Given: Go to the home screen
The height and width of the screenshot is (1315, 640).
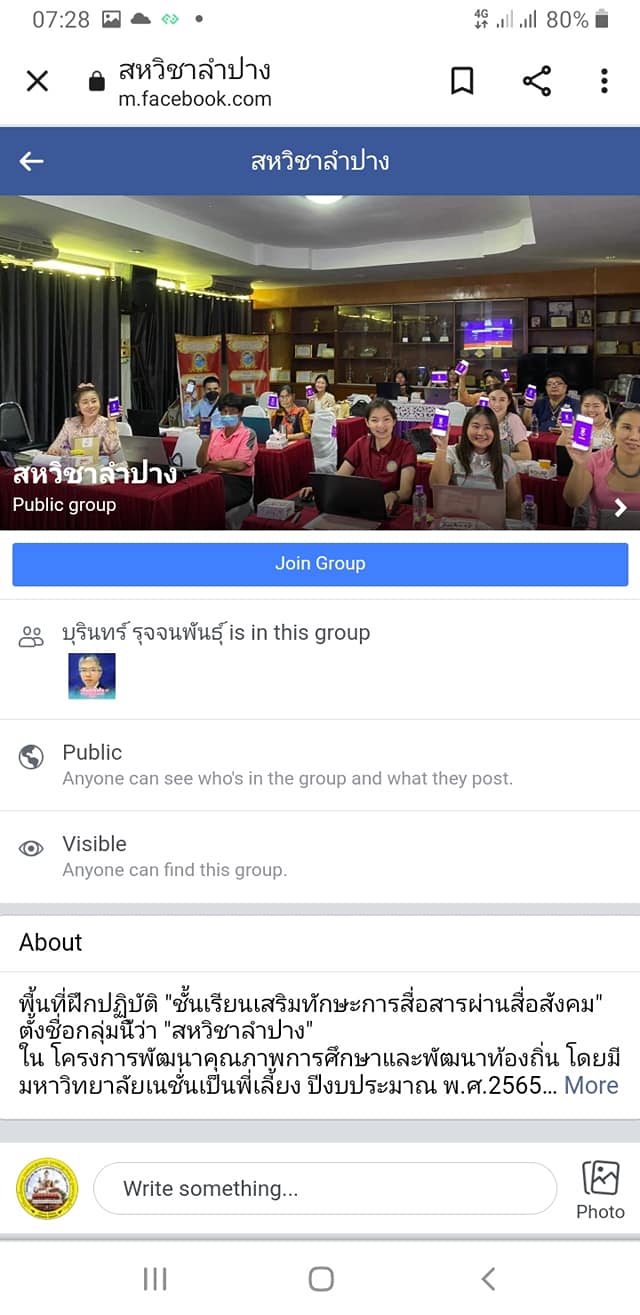Looking at the screenshot, I should click(x=321, y=1278).
